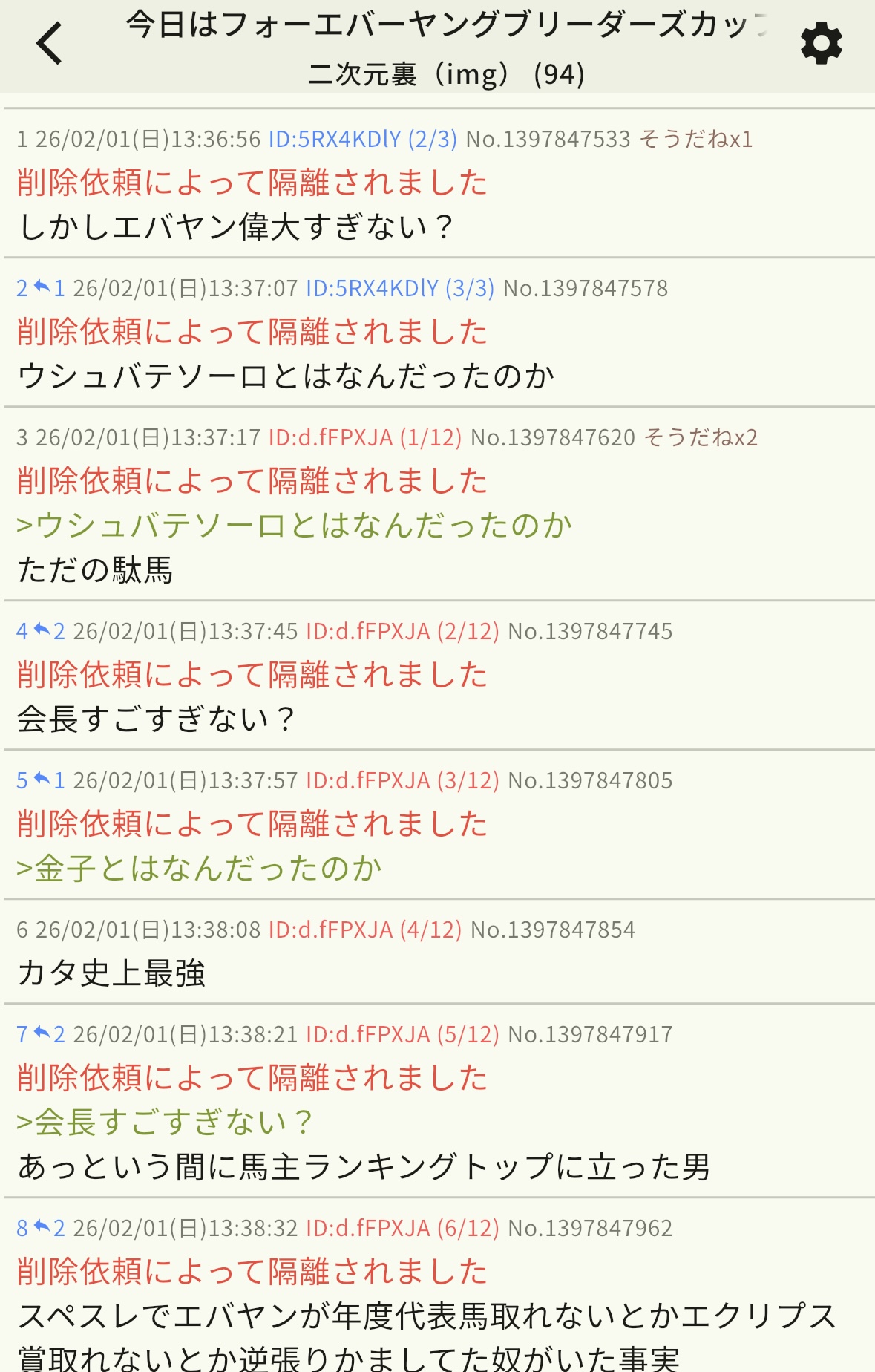
Task: Open quote >会長すごすぎない？
Action: click(x=165, y=1123)
